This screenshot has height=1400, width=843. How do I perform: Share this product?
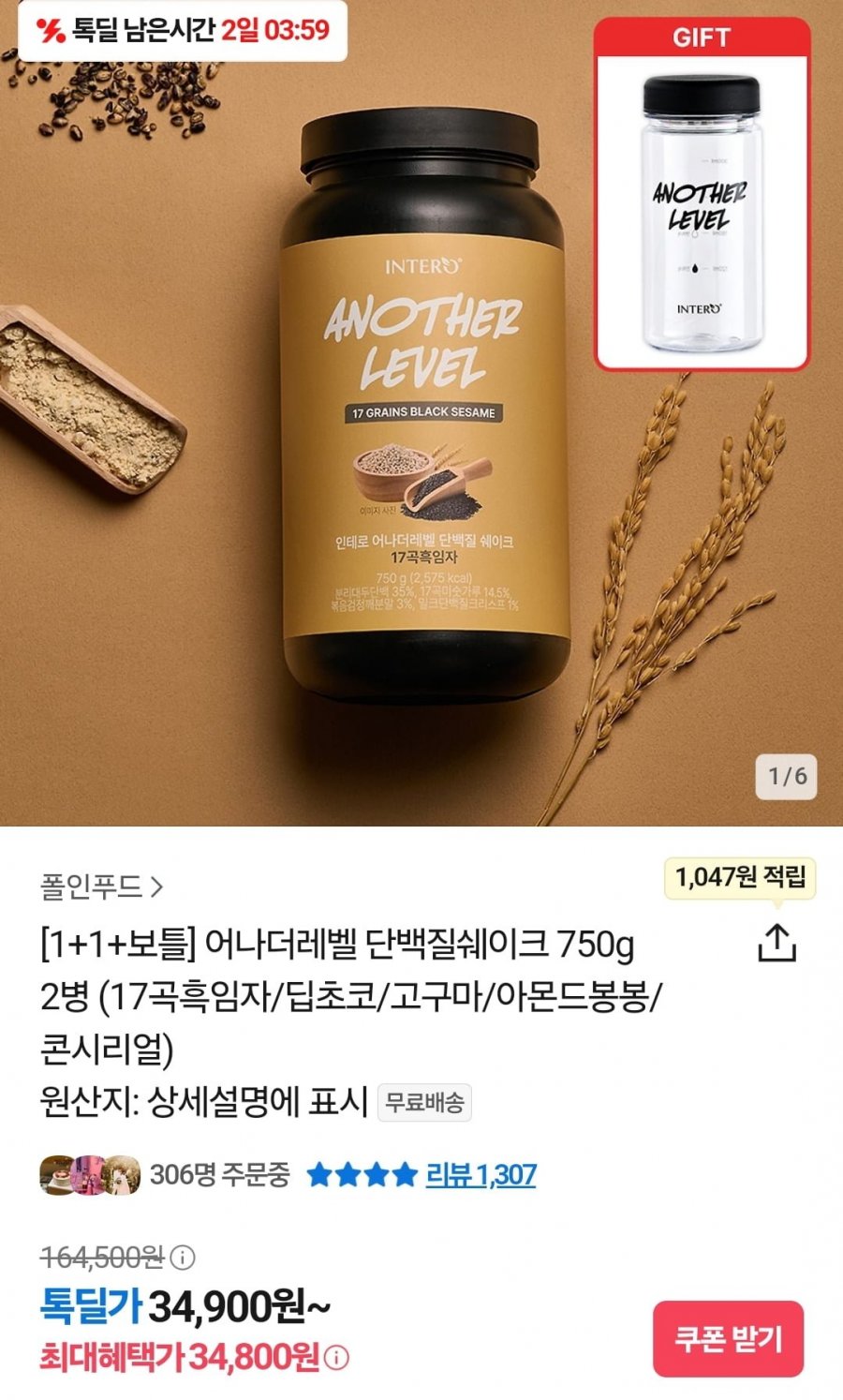pyautogui.click(x=776, y=943)
